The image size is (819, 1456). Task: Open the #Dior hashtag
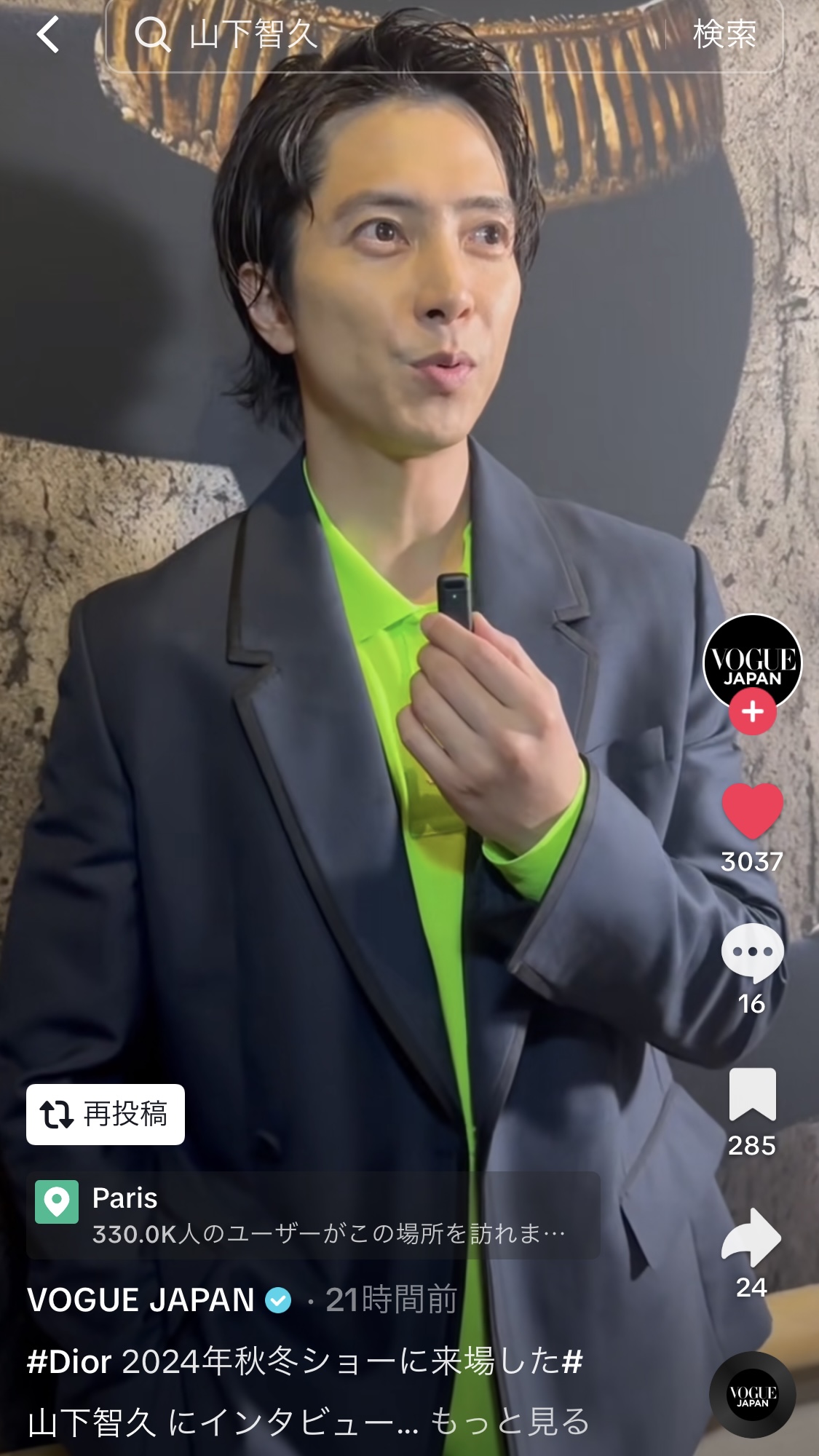pos(69,1361)
